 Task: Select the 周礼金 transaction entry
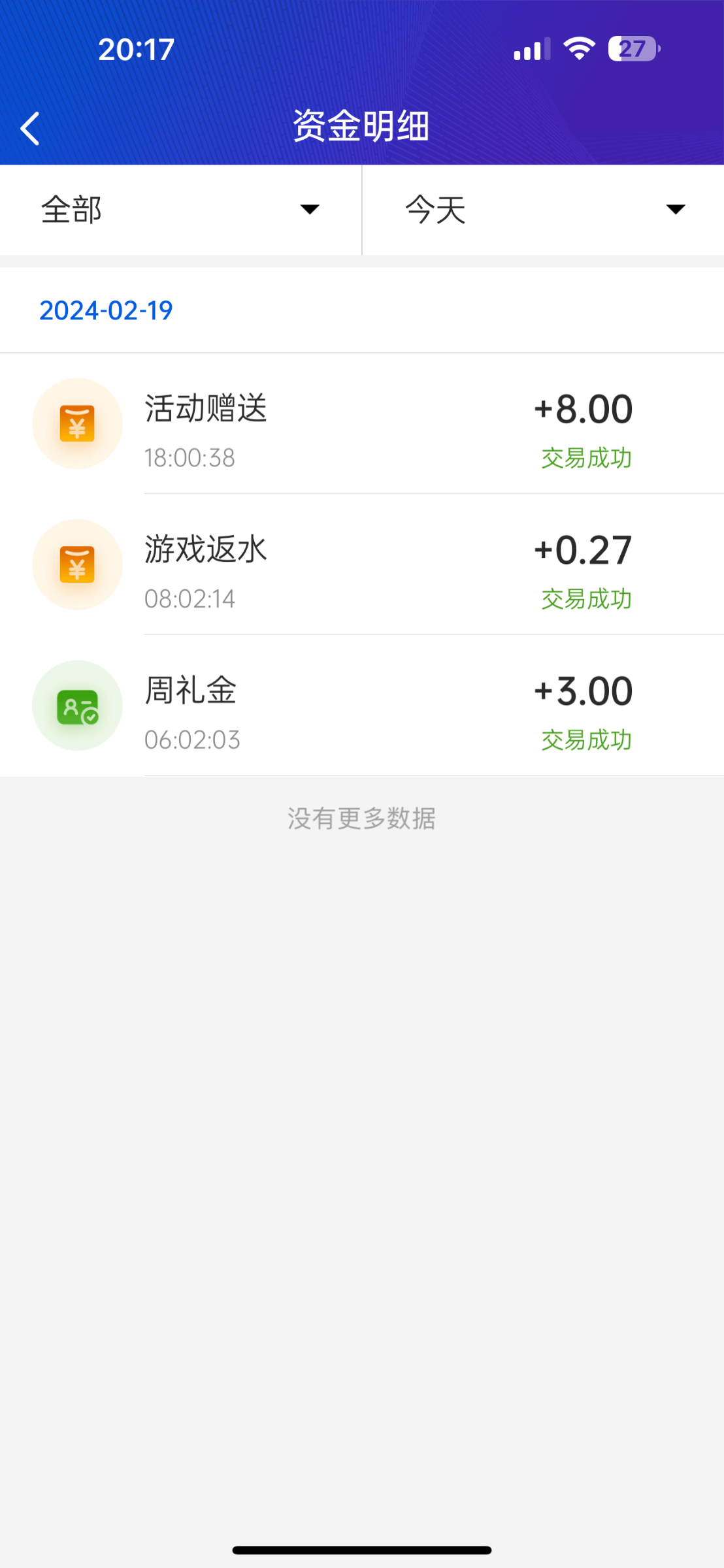(x=362, y=707)
